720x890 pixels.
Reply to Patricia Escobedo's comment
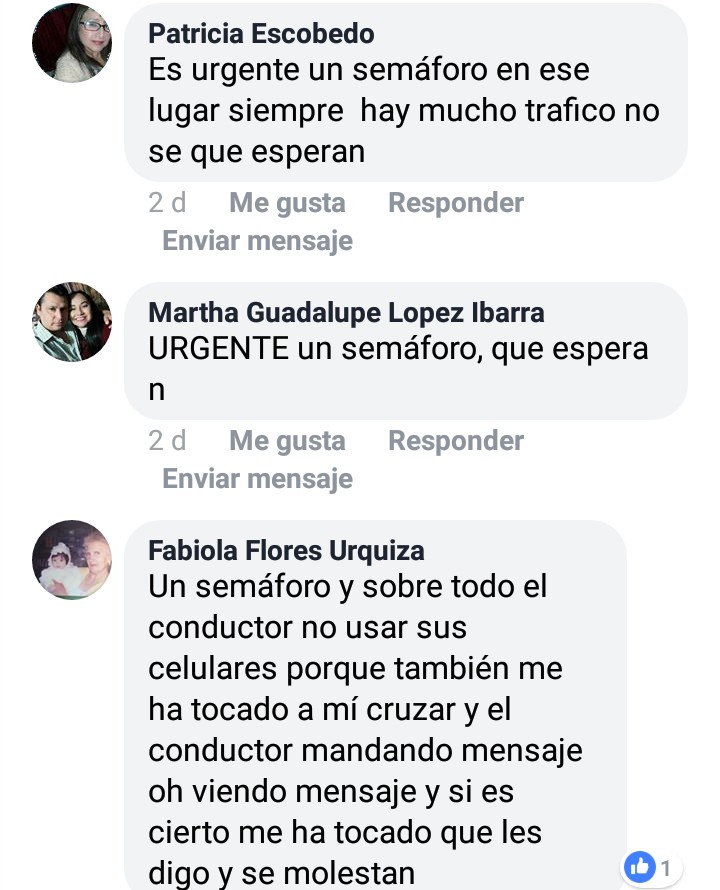click(x=455, y=203)
